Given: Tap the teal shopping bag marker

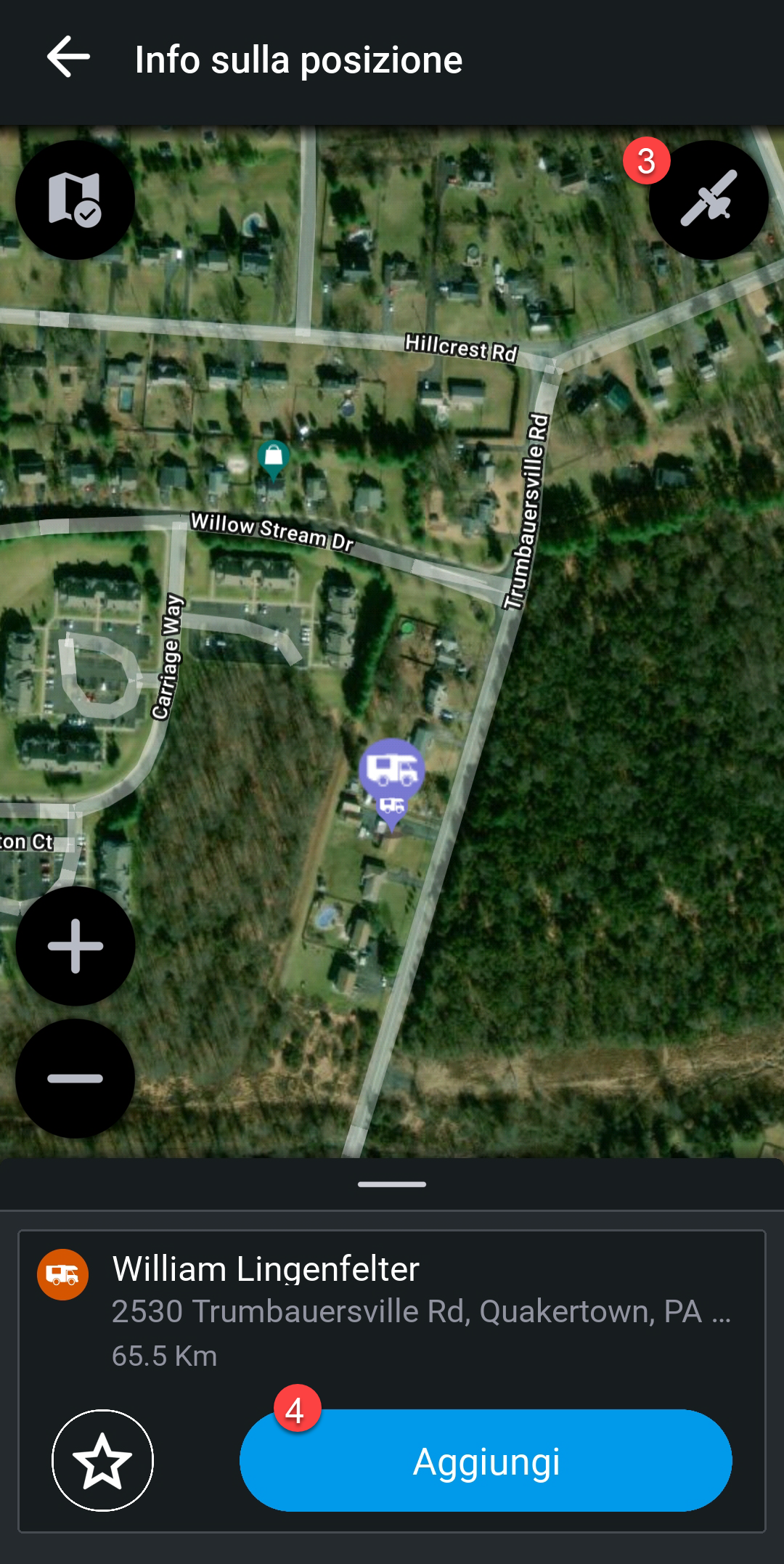Looking at the screenshot, I should (x=274, y=457).
